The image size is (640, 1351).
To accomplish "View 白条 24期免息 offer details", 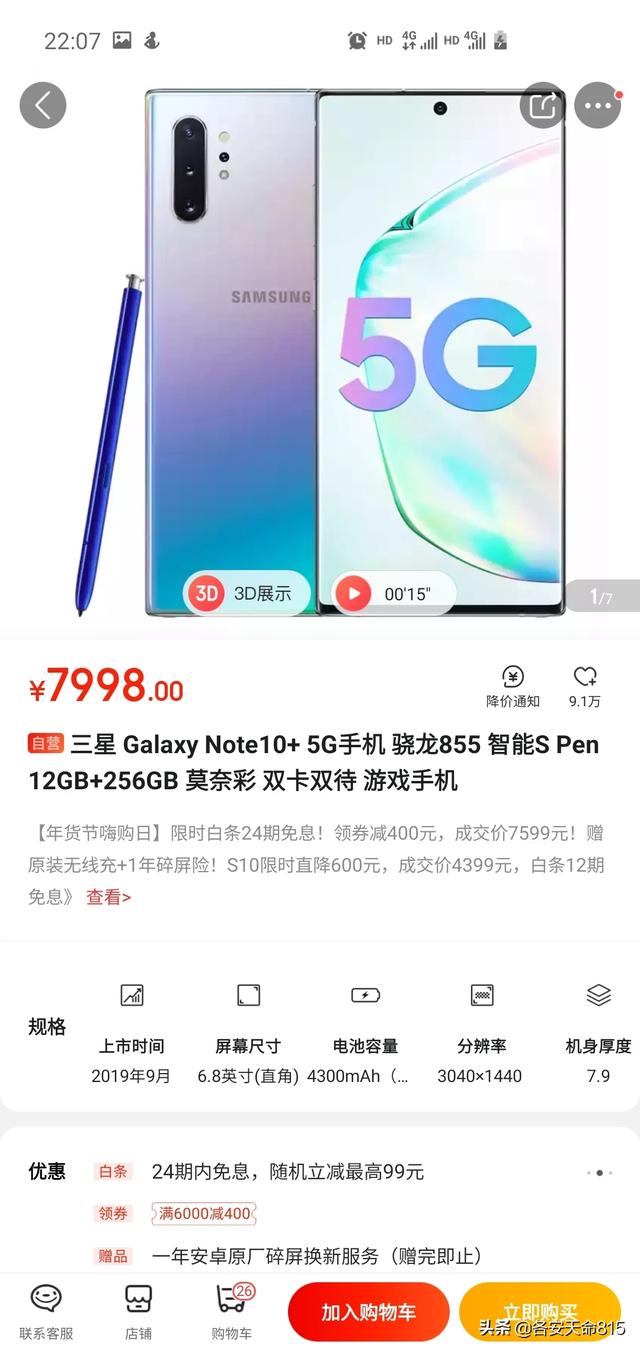I will coord(288,1171).
